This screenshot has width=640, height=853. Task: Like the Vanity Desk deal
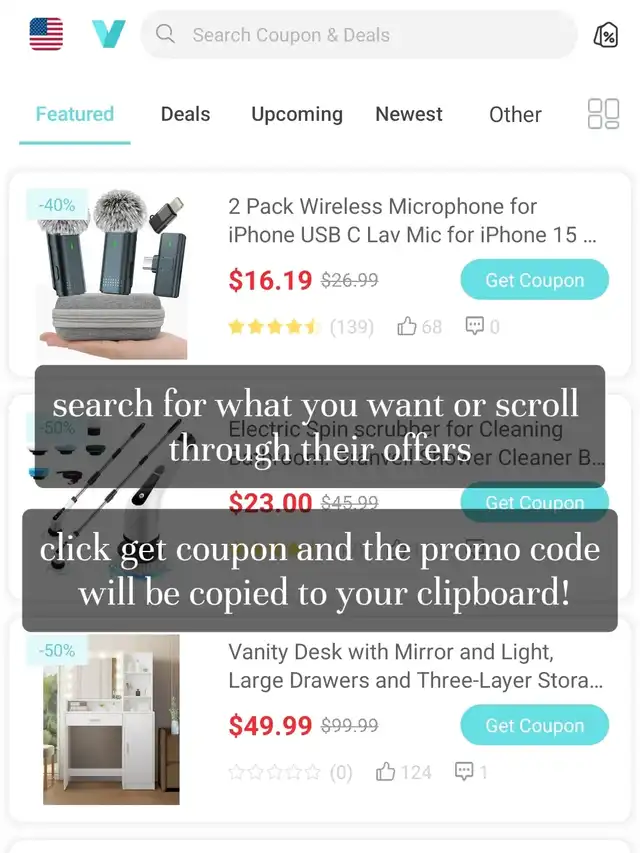pyautogui.click(x=403, y=772)
